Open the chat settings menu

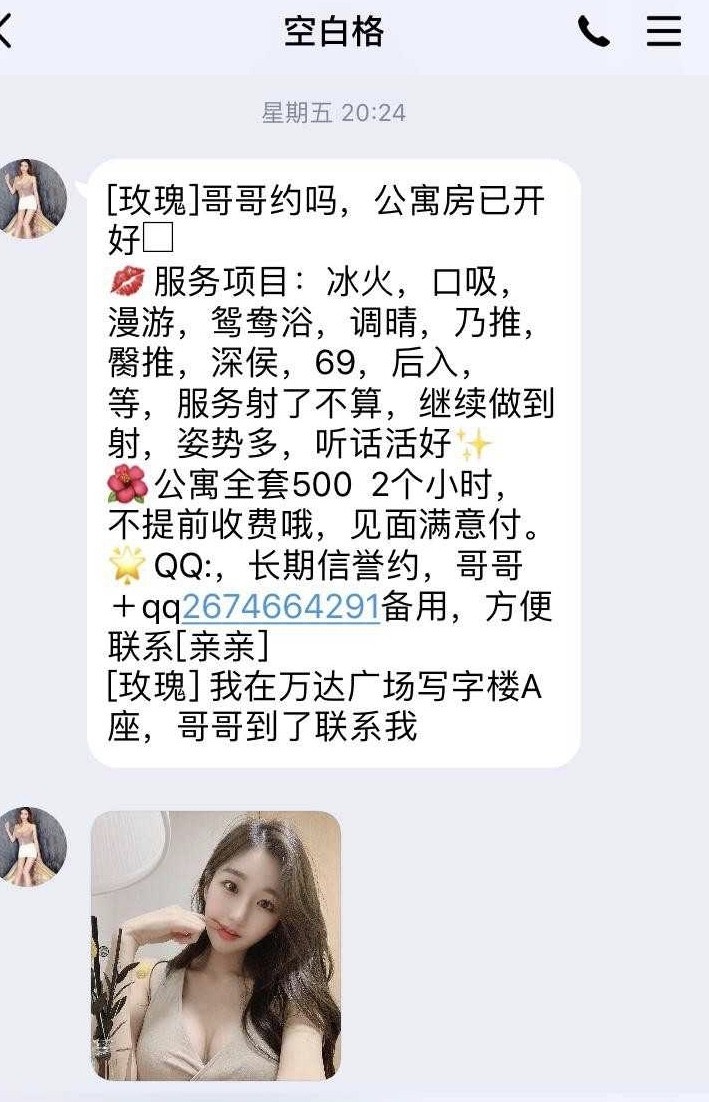663,32
